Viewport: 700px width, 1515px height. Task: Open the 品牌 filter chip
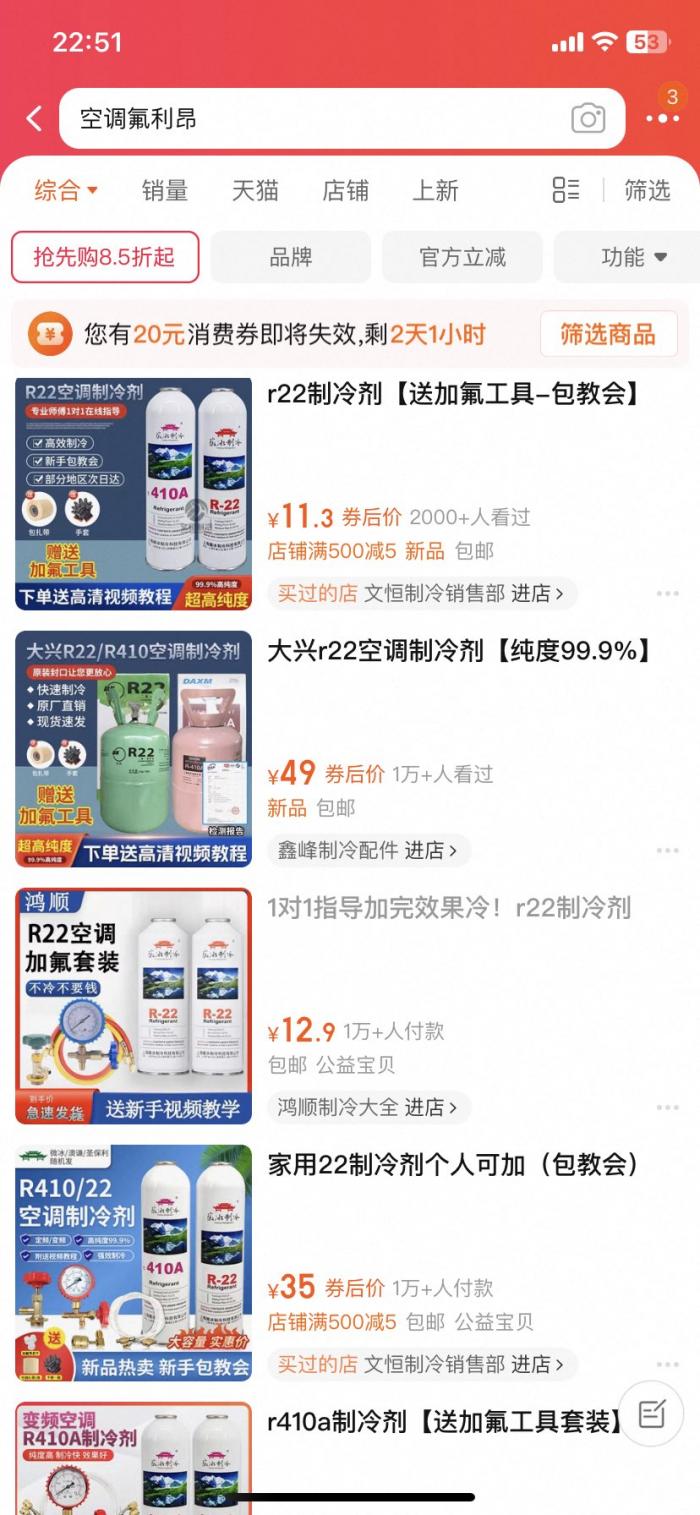click(290, 257)
